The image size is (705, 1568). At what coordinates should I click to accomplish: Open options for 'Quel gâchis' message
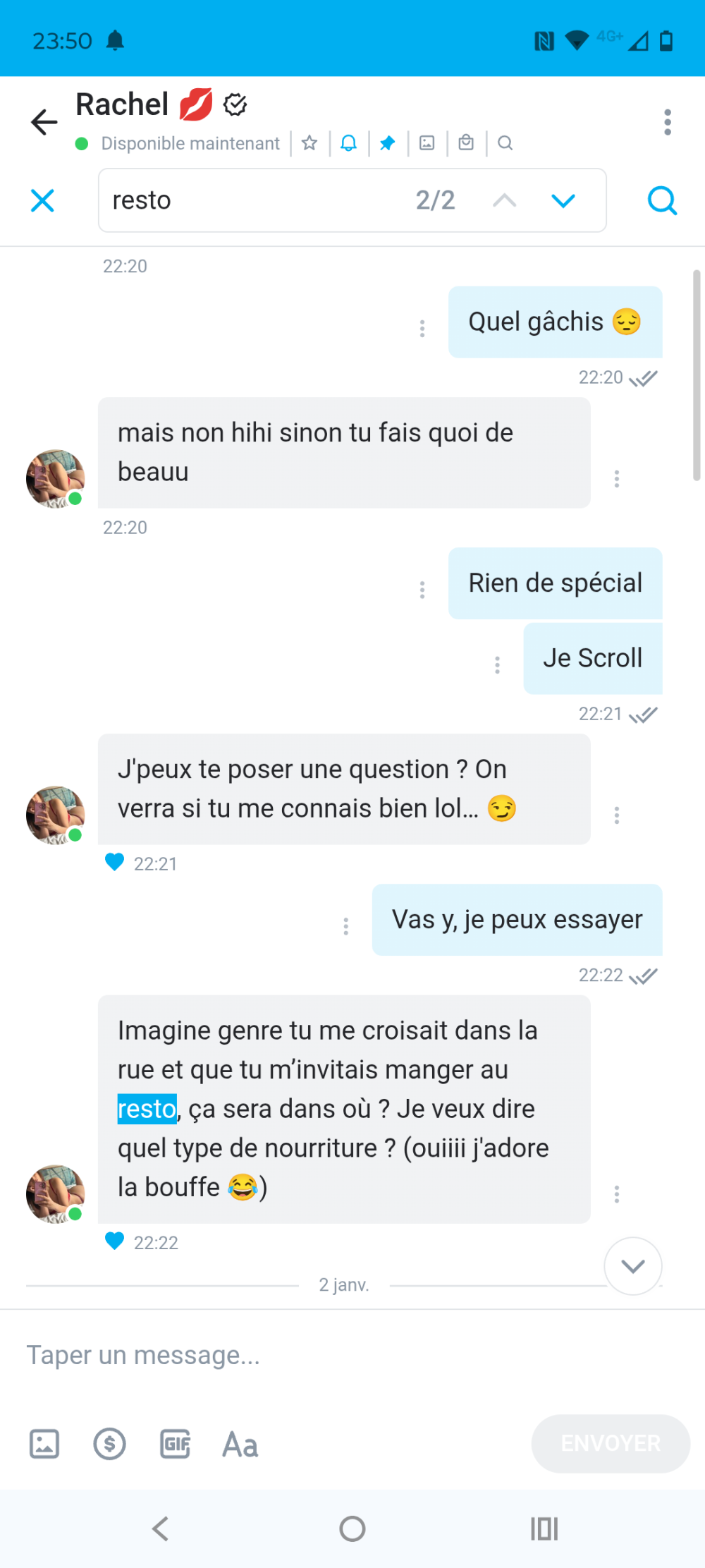pos(422,328)
